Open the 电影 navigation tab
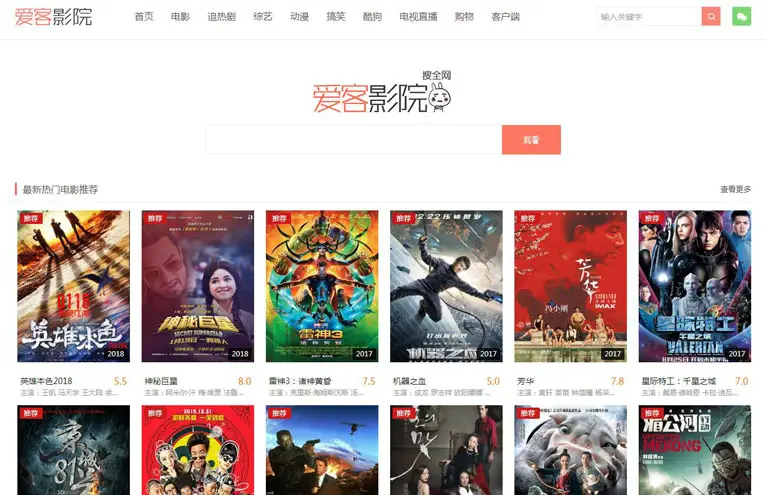This screenshot has width=765, height=495. (180, 17)
